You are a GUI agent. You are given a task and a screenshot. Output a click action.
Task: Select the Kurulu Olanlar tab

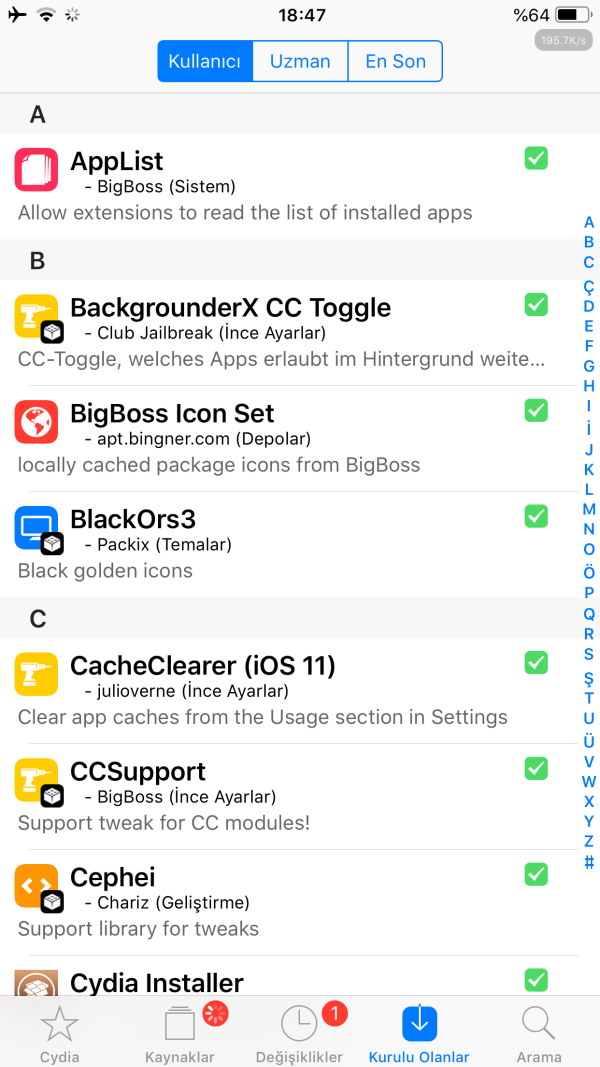[419, 1033]
